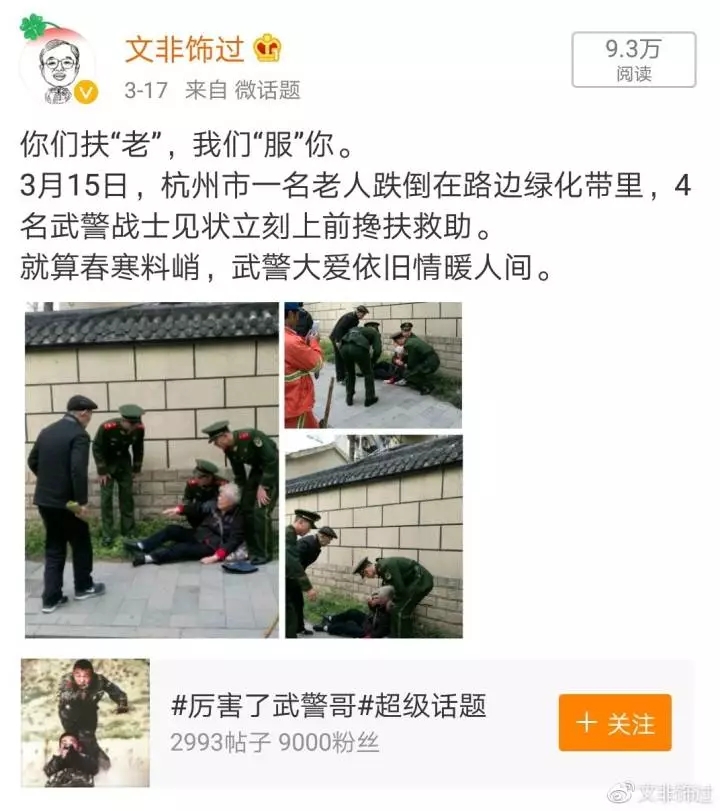Viewport: 720px width, 811px height.
Task: Open the profile avatar of 文非饰过
Action: [59, 65]
